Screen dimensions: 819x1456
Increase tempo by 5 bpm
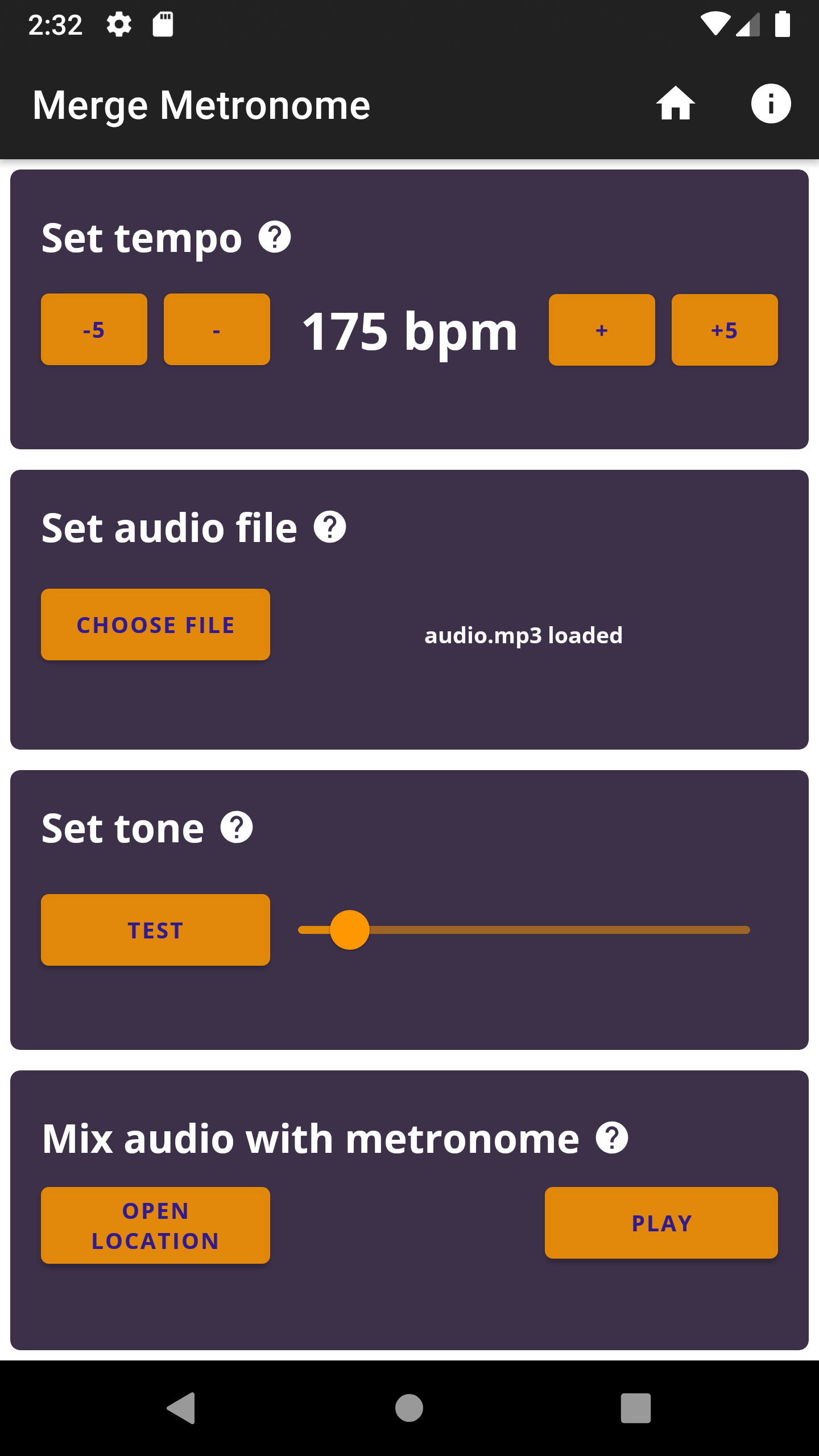coord(724,329)
